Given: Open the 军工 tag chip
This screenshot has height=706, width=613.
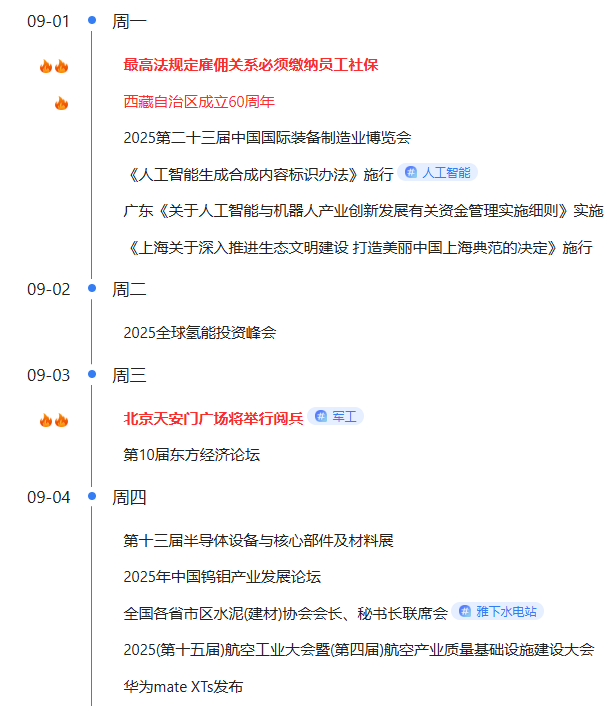Looking at the screenshot, I should pyautogui.click(x=336, y=416).
